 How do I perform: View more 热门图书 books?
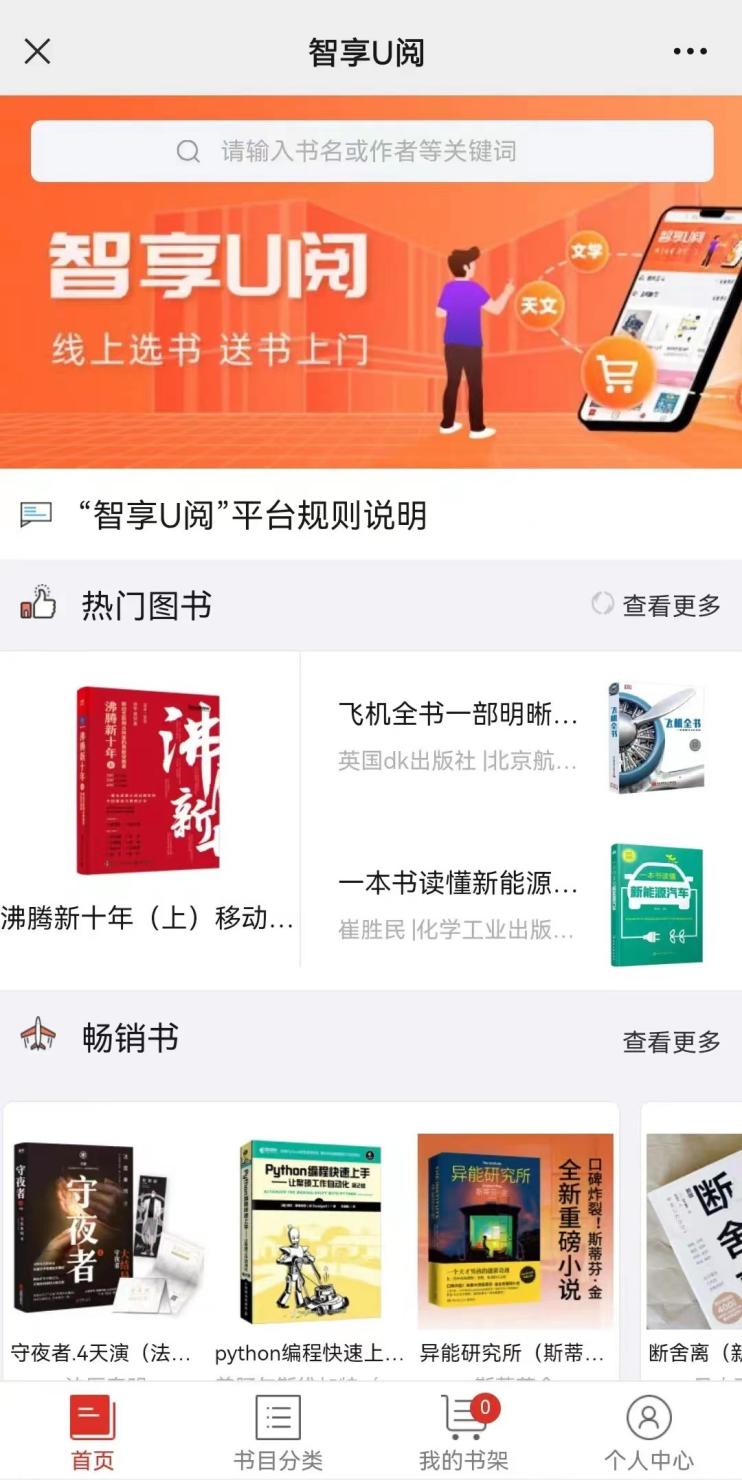657,605
